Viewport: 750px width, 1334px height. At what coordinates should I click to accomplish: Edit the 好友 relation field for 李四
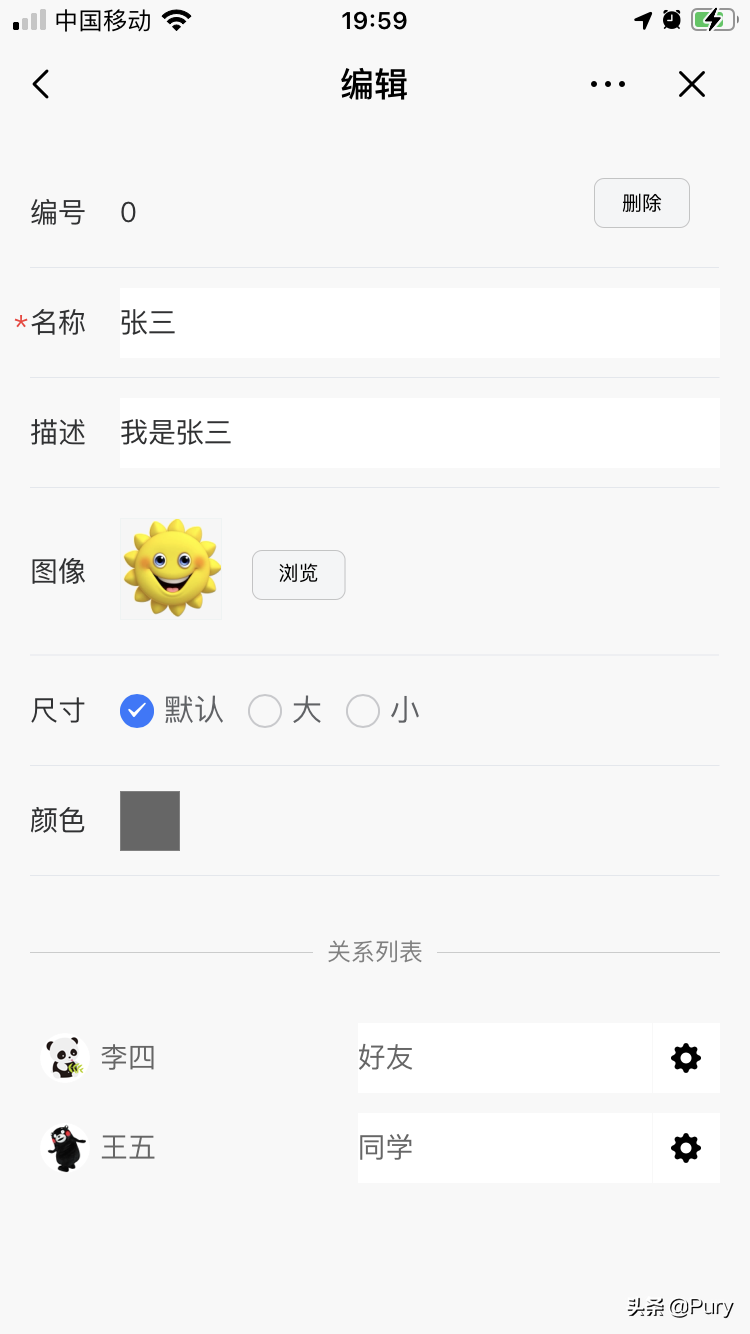[505, 1057]
